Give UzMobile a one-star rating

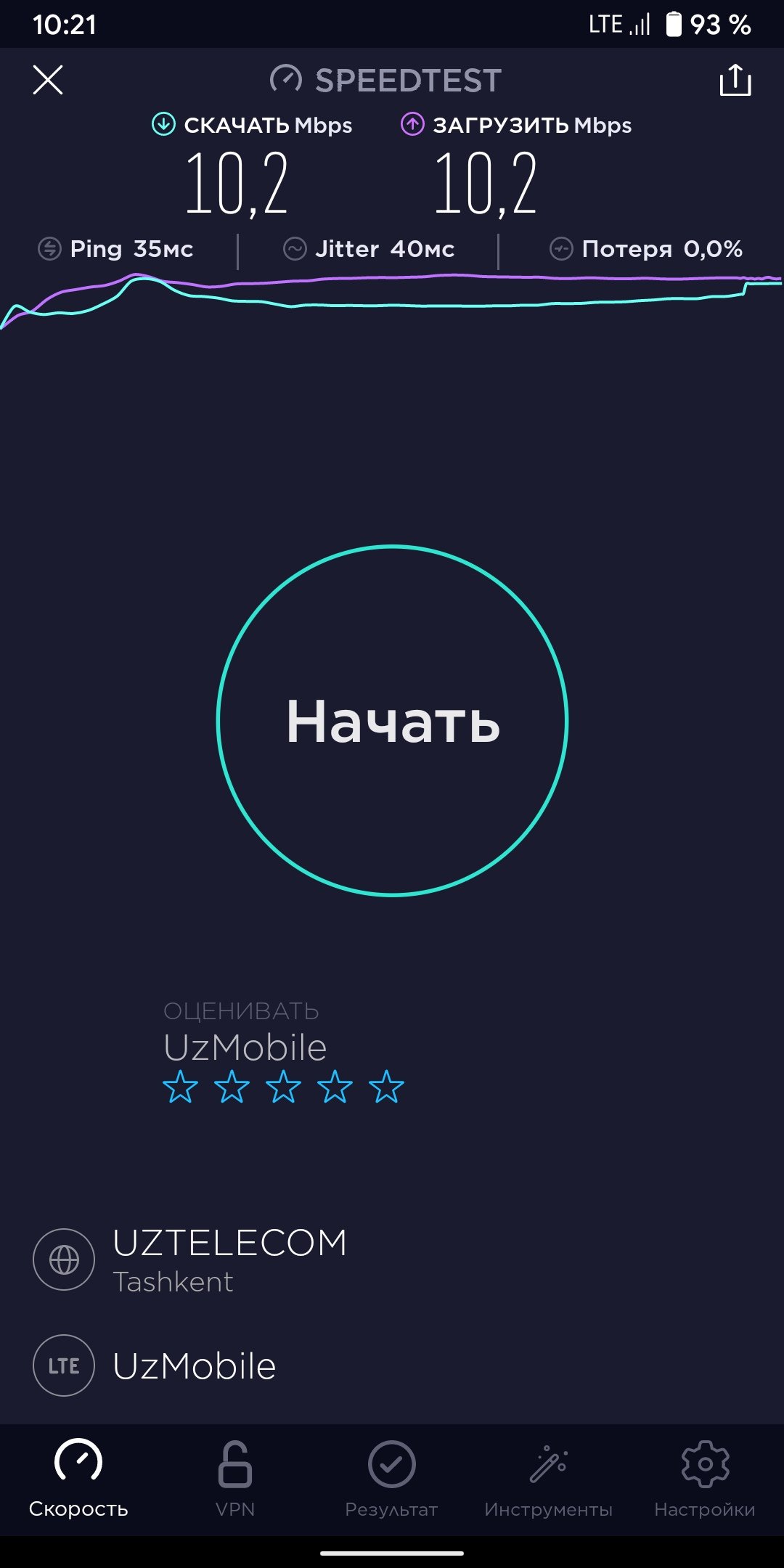180,1087
